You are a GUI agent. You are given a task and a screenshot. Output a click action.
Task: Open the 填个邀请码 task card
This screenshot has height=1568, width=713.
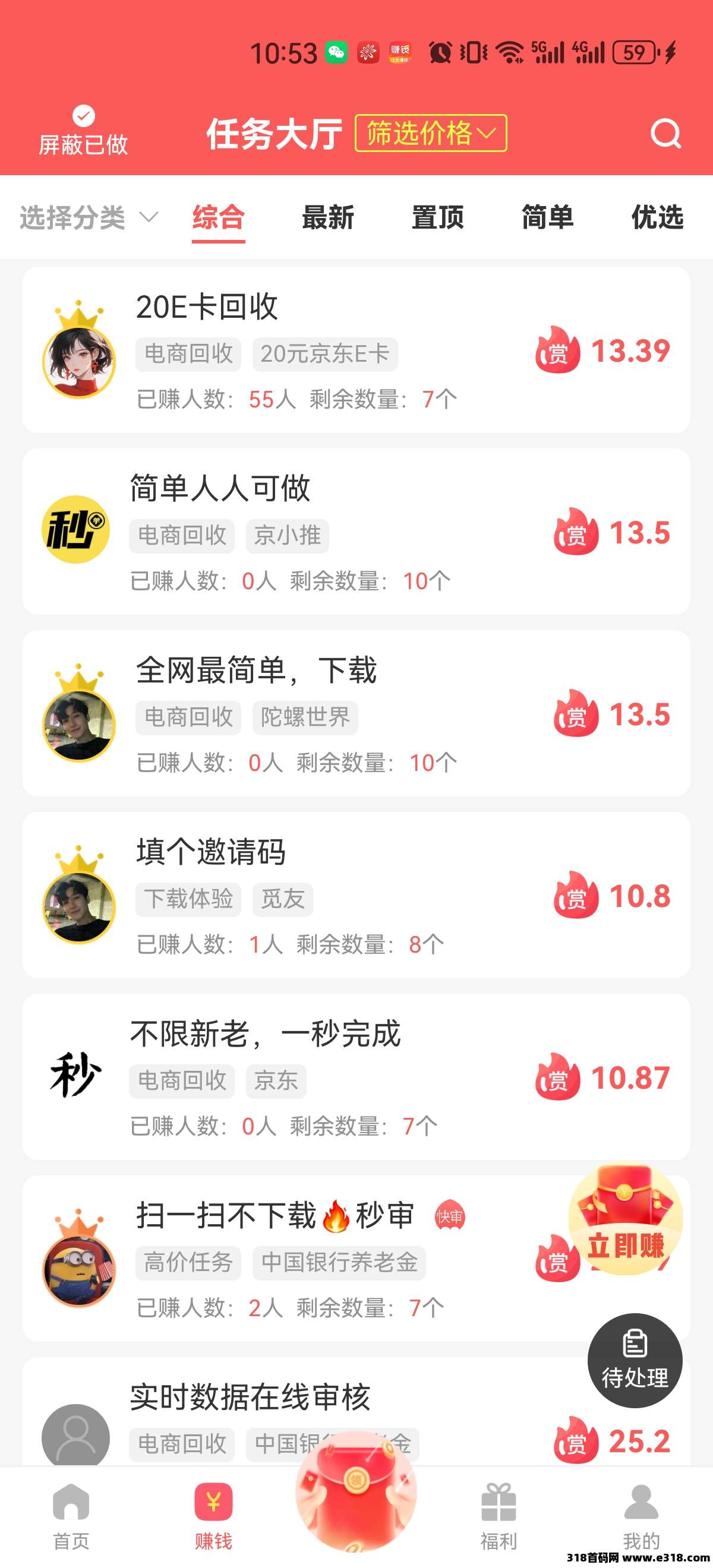pos(356,895)
